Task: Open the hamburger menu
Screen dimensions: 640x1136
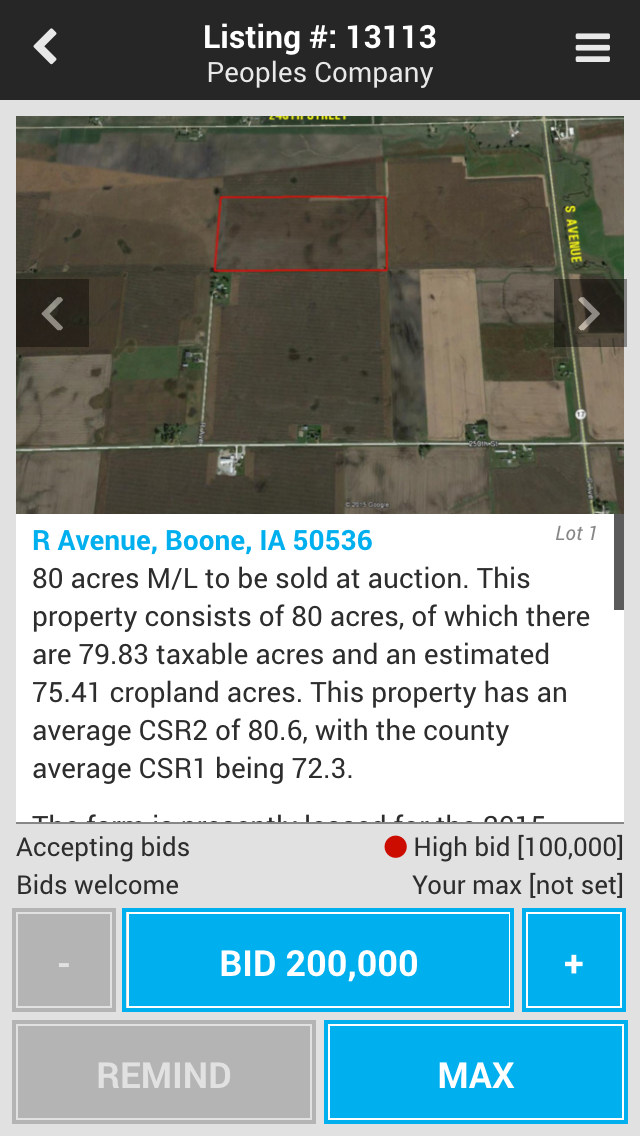Action: pyautogui.click(x=592, y=49)
